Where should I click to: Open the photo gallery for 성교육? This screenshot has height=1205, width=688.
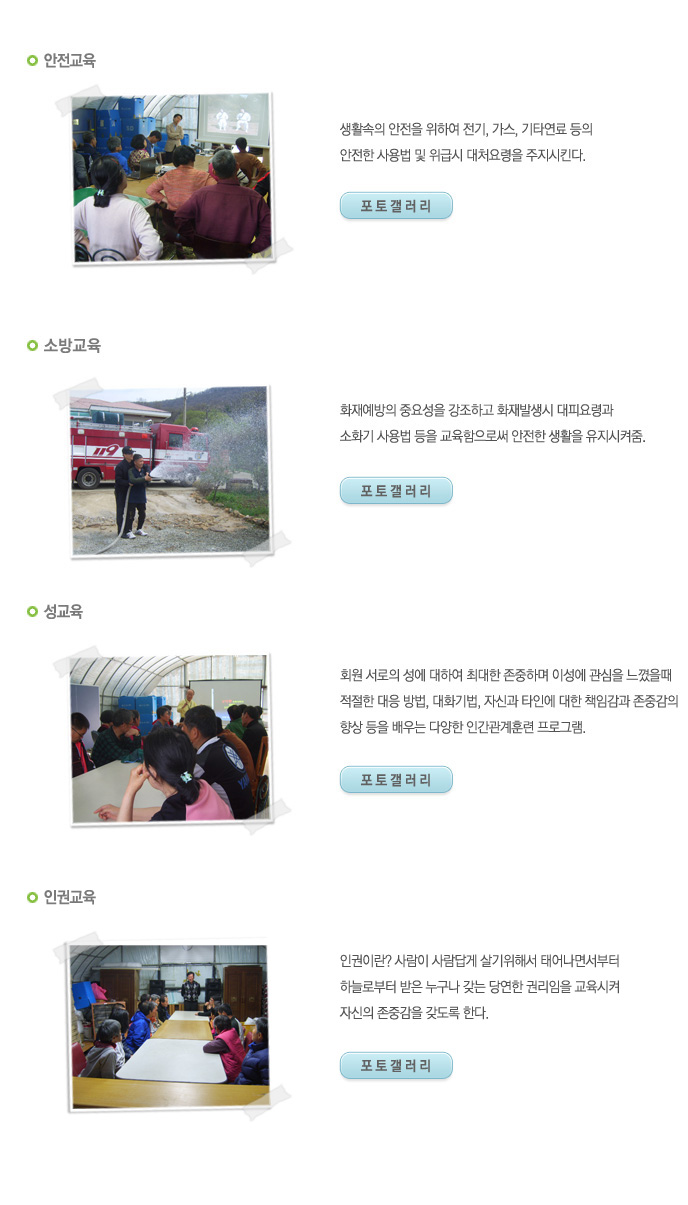coord(396,780)
